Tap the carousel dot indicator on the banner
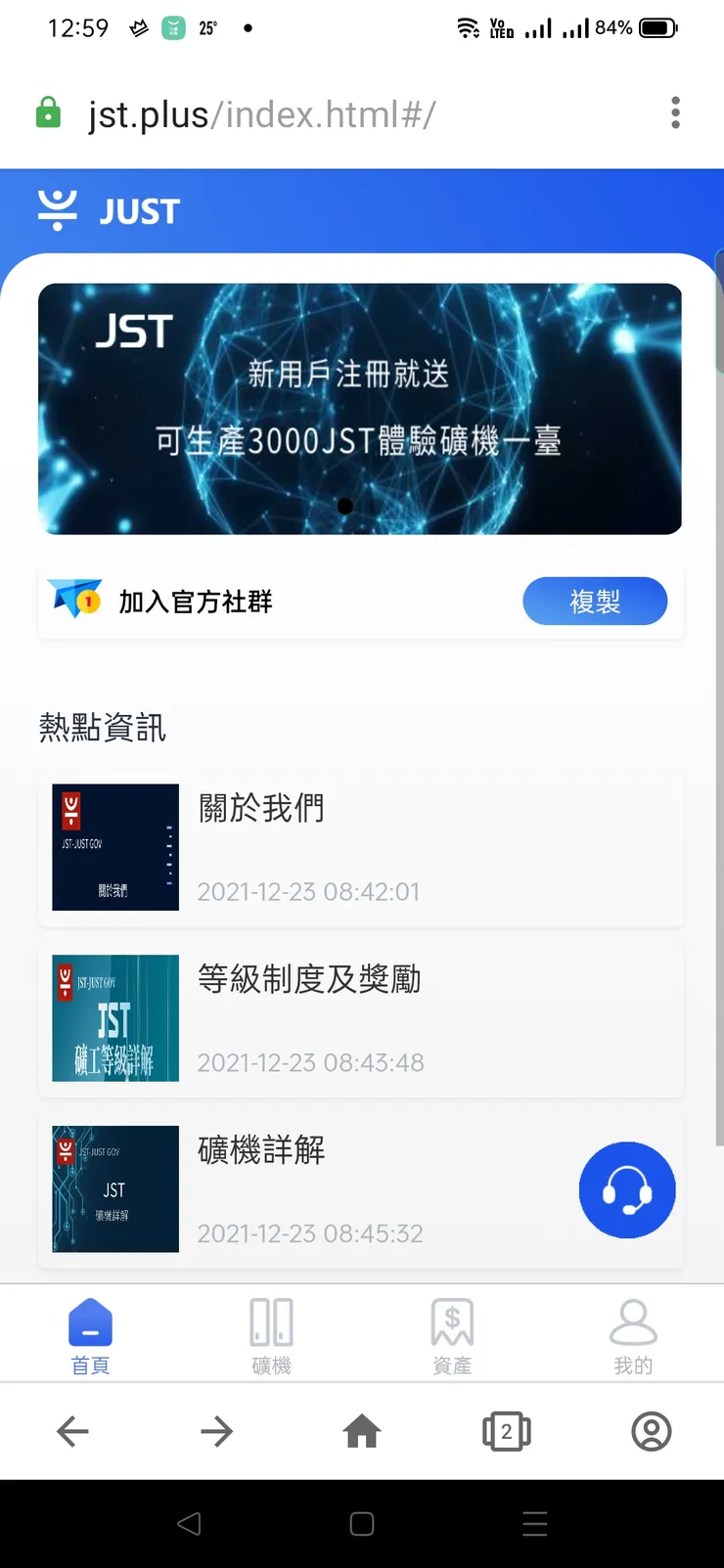The image size is (724, 1568). pyautogui.click(x=344, y=506)
